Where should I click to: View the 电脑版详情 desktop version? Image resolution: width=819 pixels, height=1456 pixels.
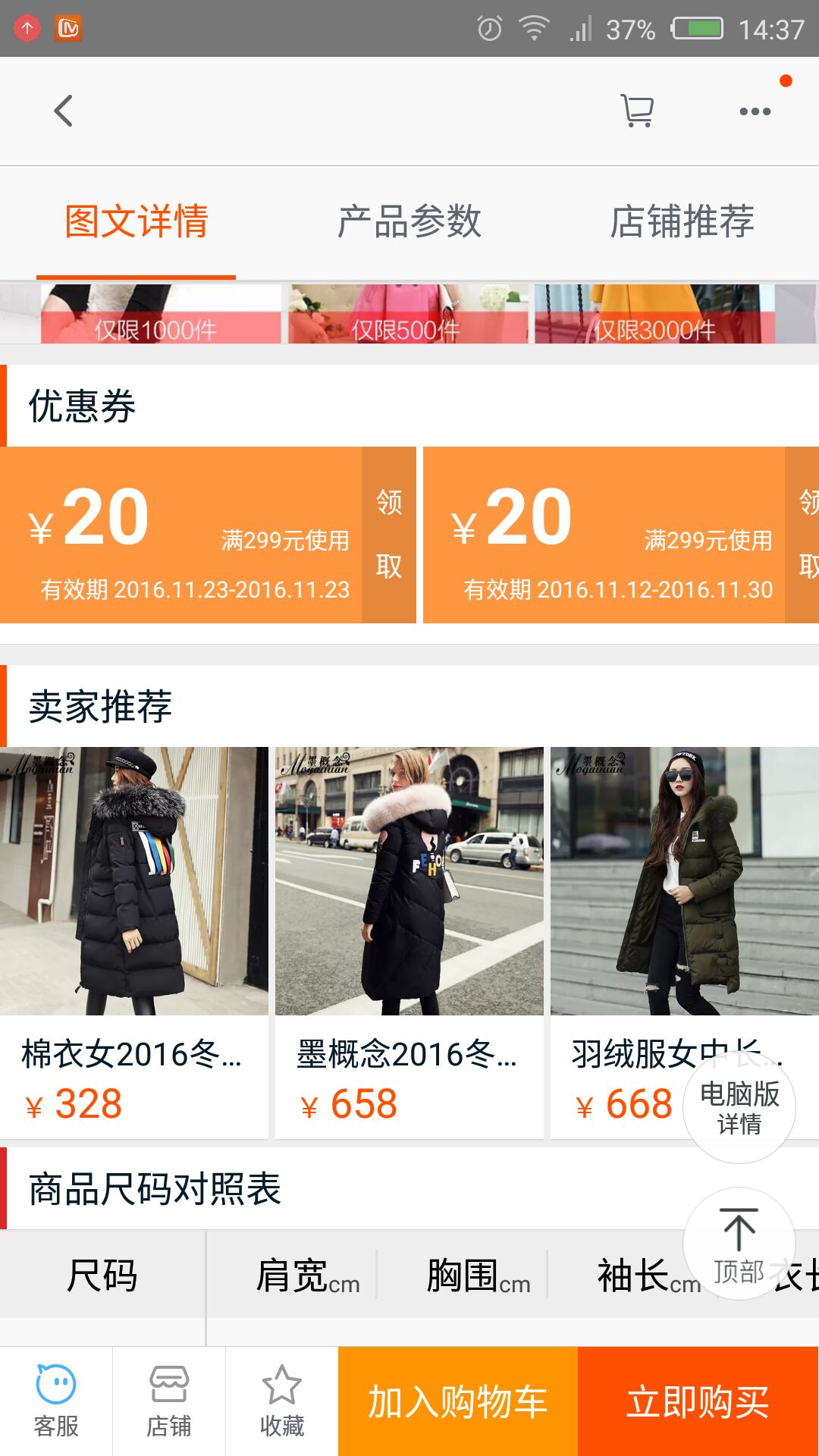[739, 1107]
